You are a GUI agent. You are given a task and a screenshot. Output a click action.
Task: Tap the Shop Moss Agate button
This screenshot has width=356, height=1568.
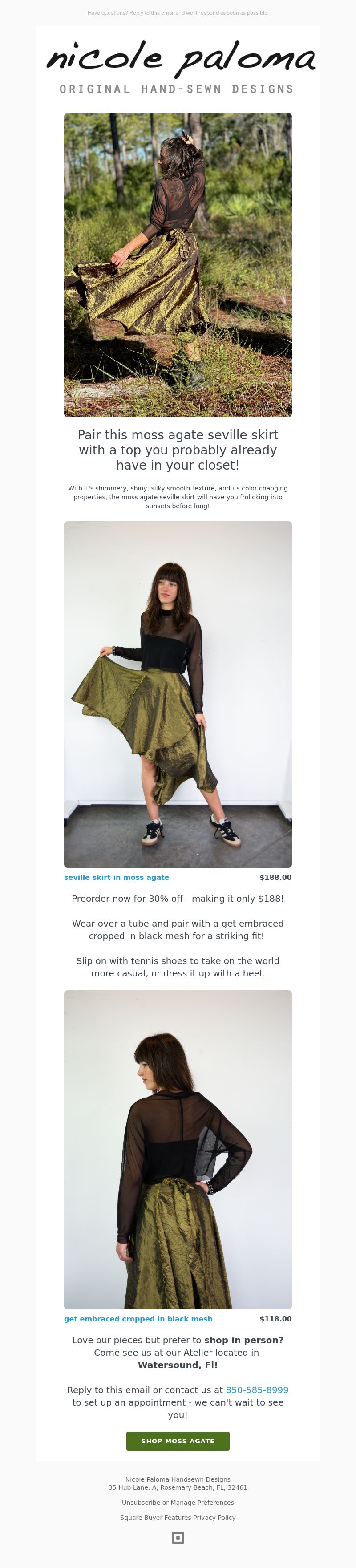point(178,1441)
